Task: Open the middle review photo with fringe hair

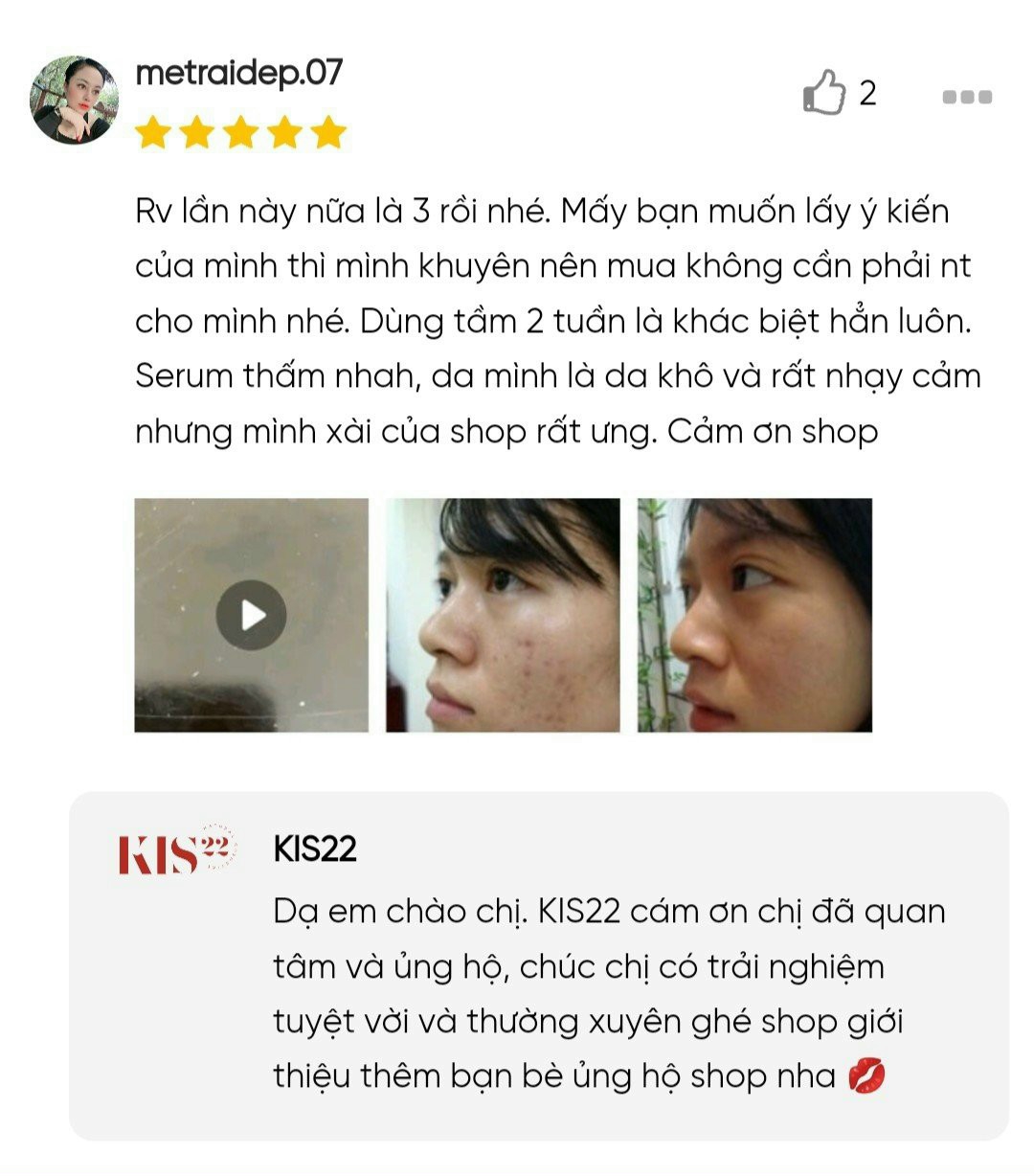Action: 503,615
